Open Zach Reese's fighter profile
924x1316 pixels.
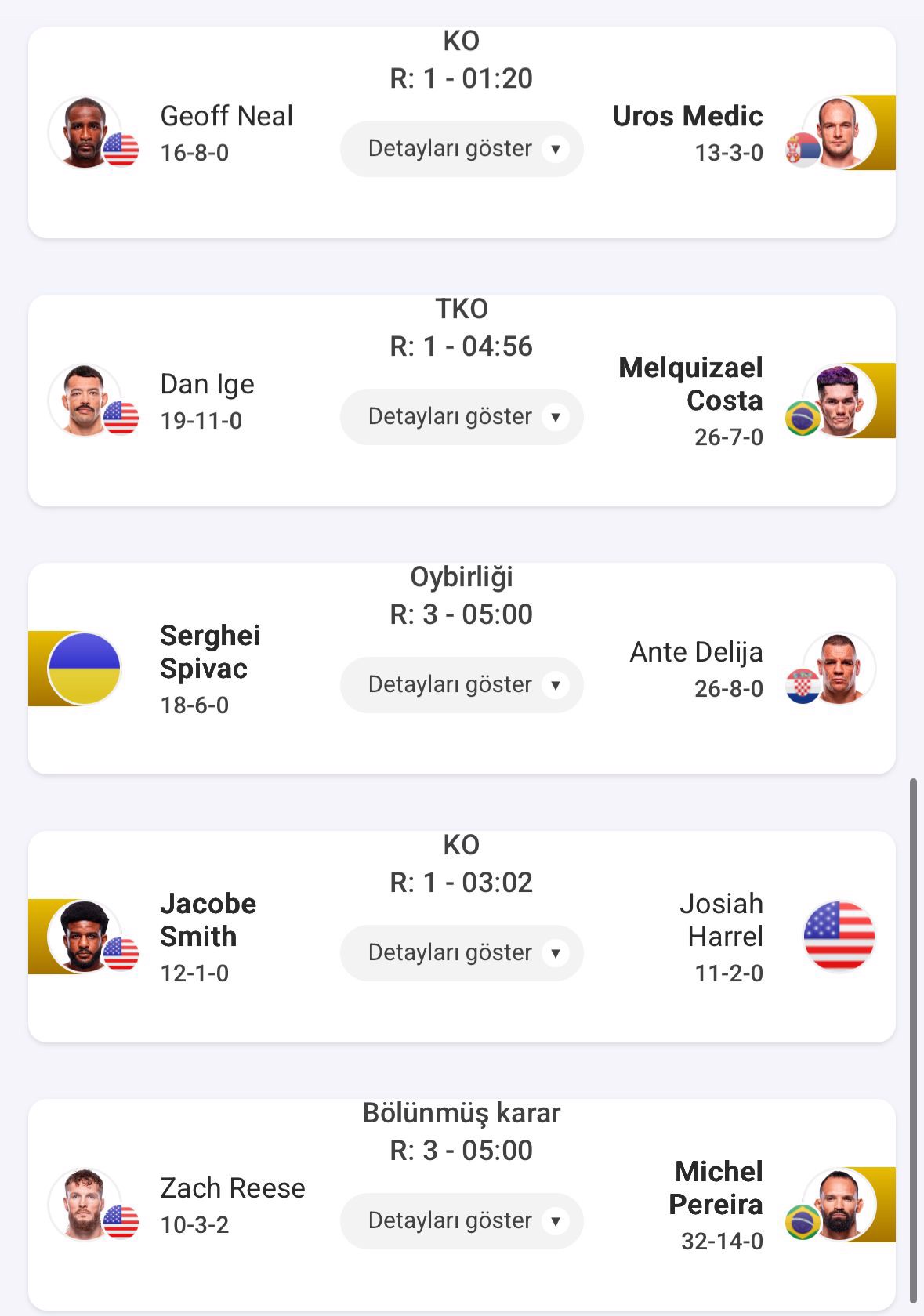[232, 1188]
